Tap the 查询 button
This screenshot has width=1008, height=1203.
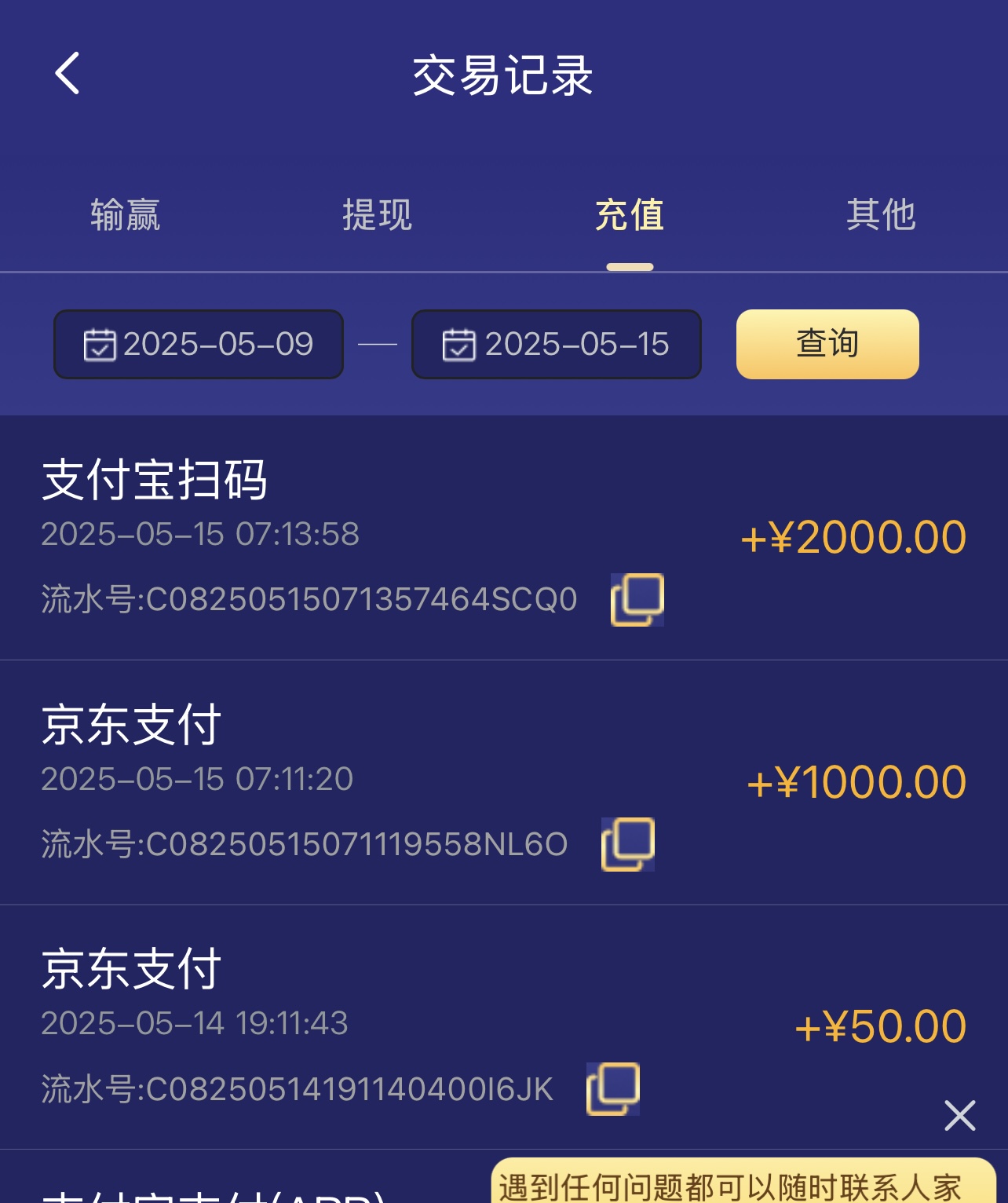coord(827,344)
